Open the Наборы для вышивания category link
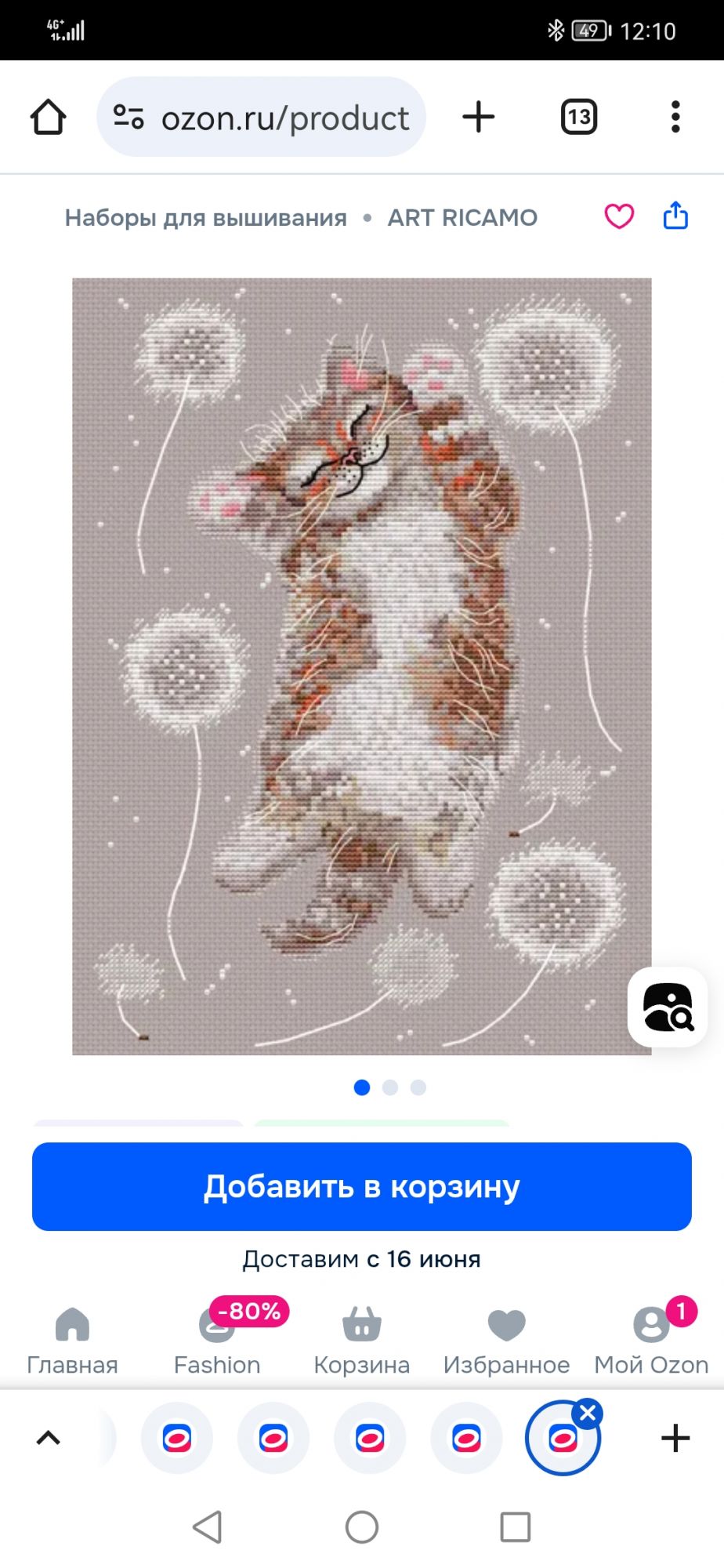 [x=205, y=218]
